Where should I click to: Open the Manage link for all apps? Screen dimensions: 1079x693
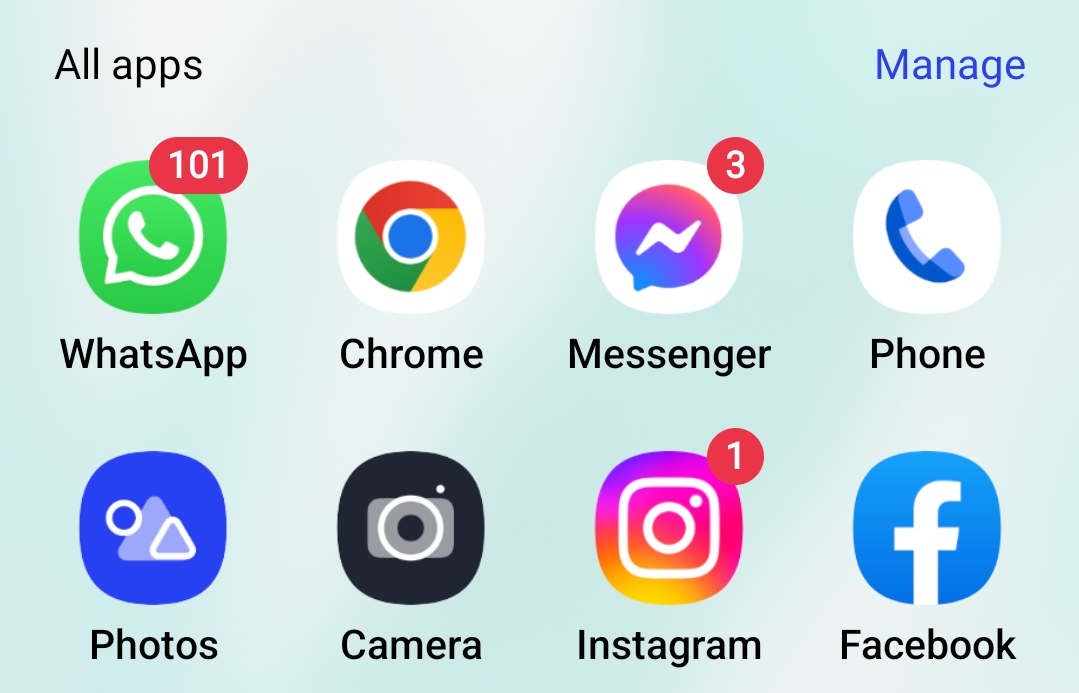coord(949,66)
